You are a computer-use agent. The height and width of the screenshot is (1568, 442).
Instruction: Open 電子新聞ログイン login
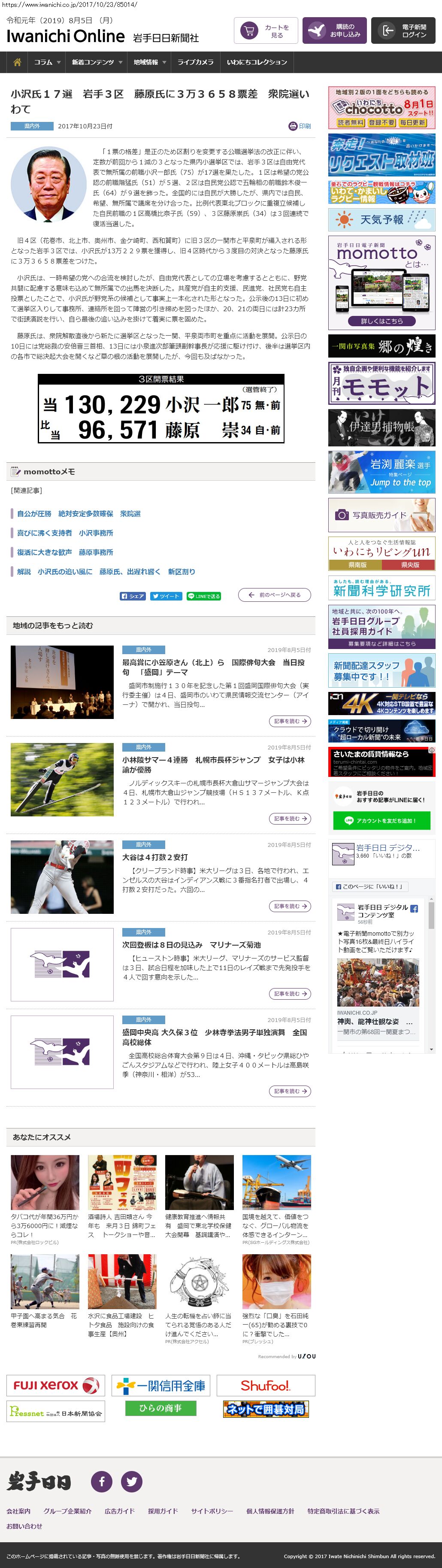click(x=403, y=31)
